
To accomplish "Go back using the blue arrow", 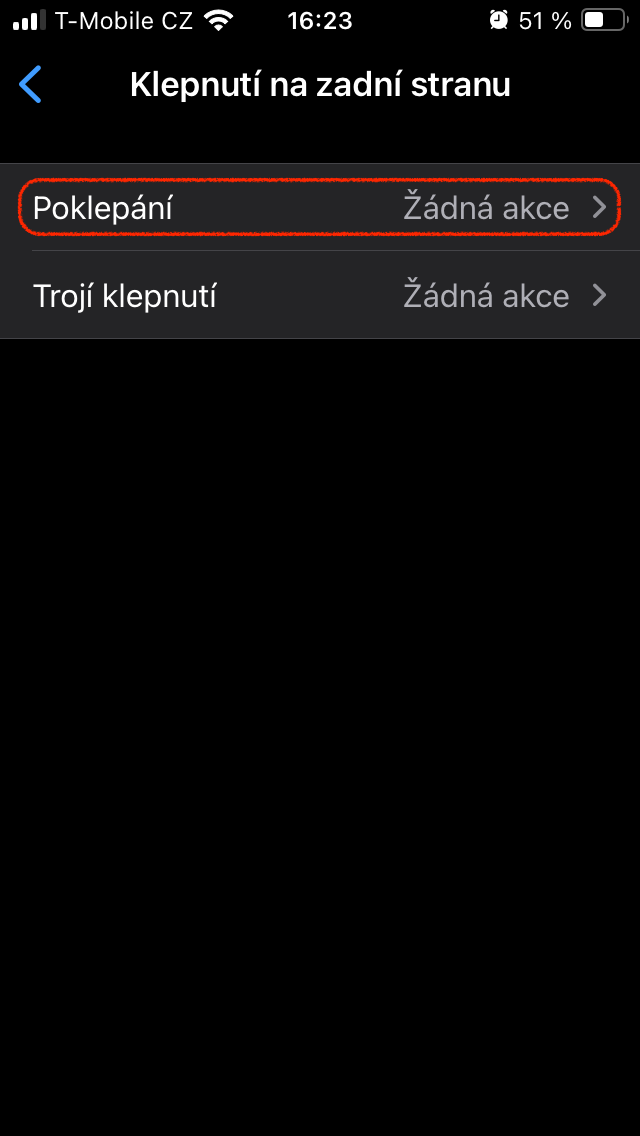I will click(31, 85).
